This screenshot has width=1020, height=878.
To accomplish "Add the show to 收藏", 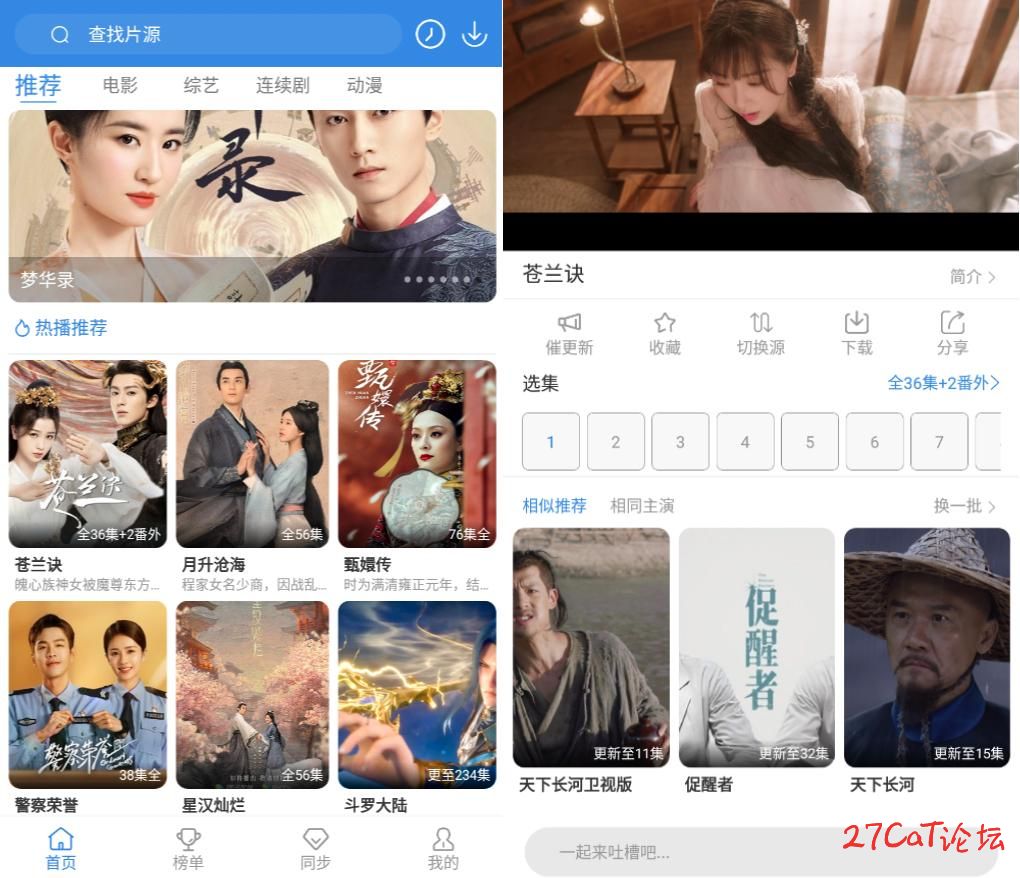I will [x=665, y=333].
